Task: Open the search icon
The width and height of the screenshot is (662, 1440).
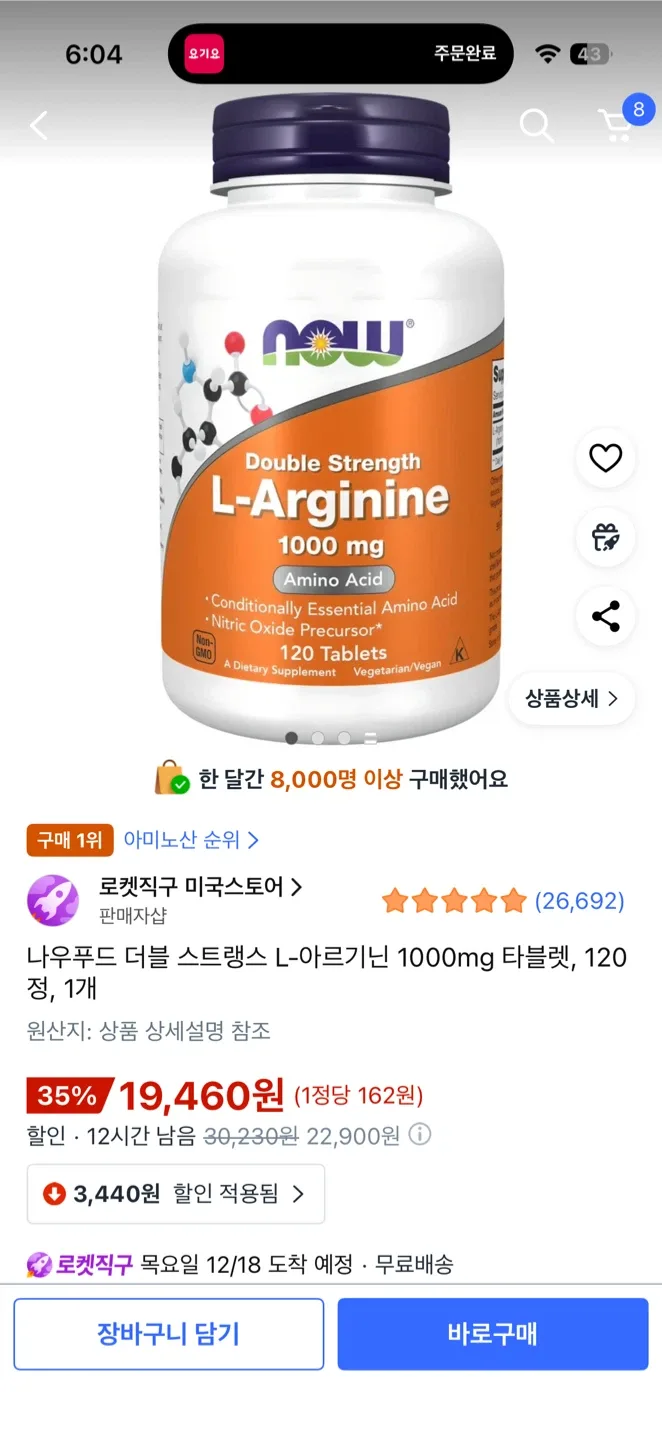Action: (x=536, y=126)
